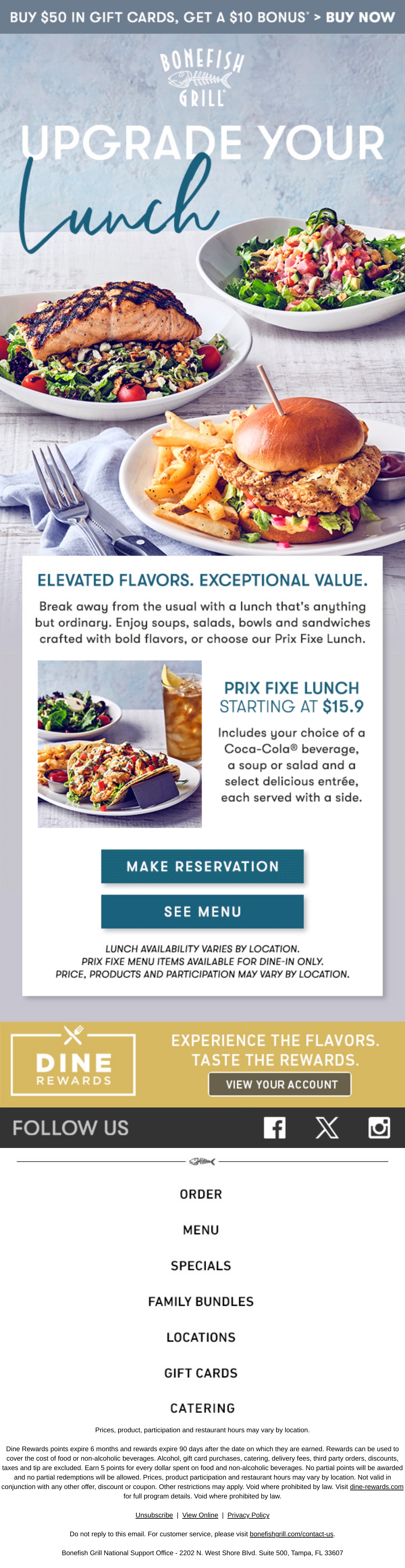Tap the gift card Buy Now banner

point(202,17)
